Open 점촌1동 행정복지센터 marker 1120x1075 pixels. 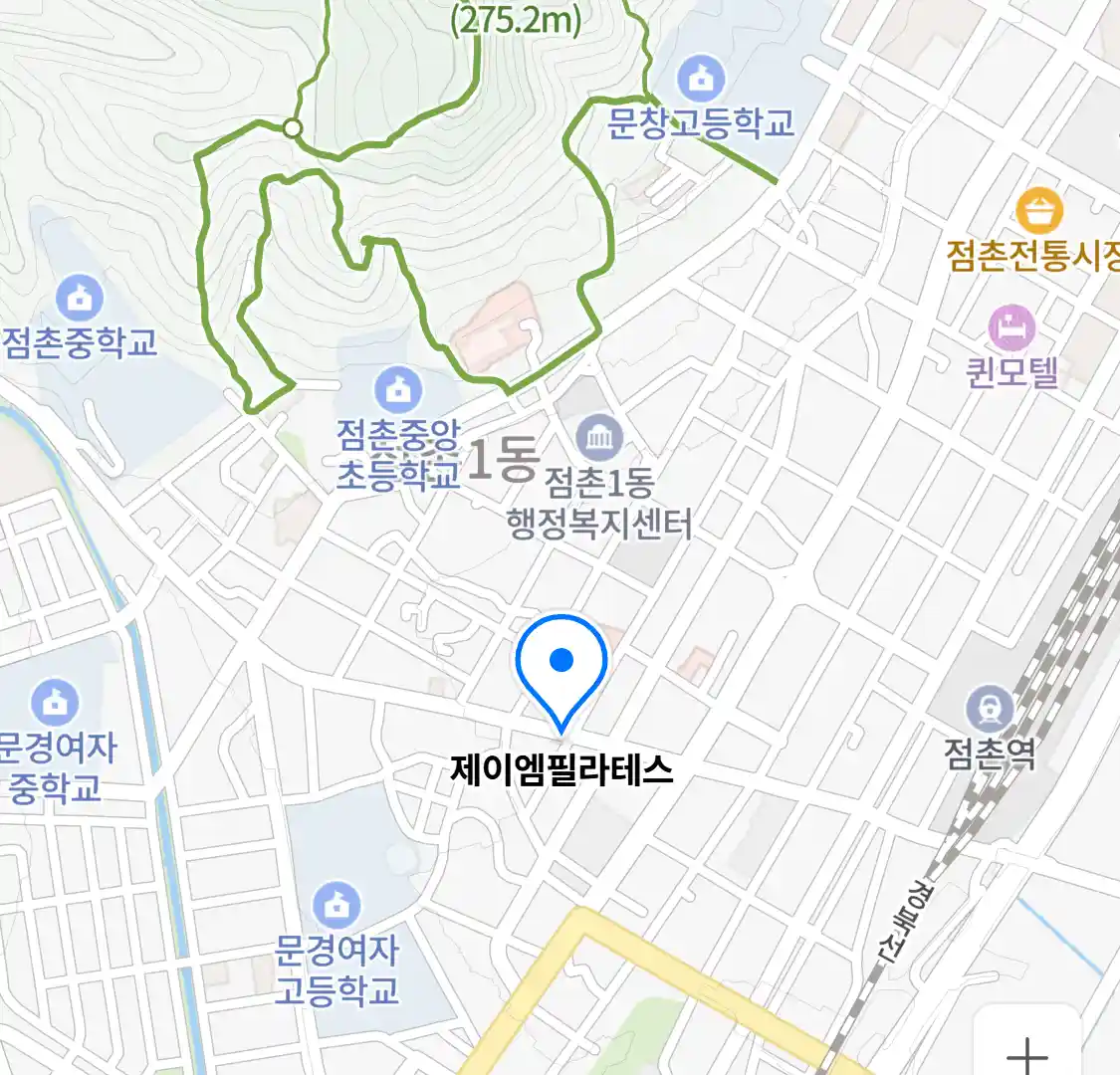600,438
